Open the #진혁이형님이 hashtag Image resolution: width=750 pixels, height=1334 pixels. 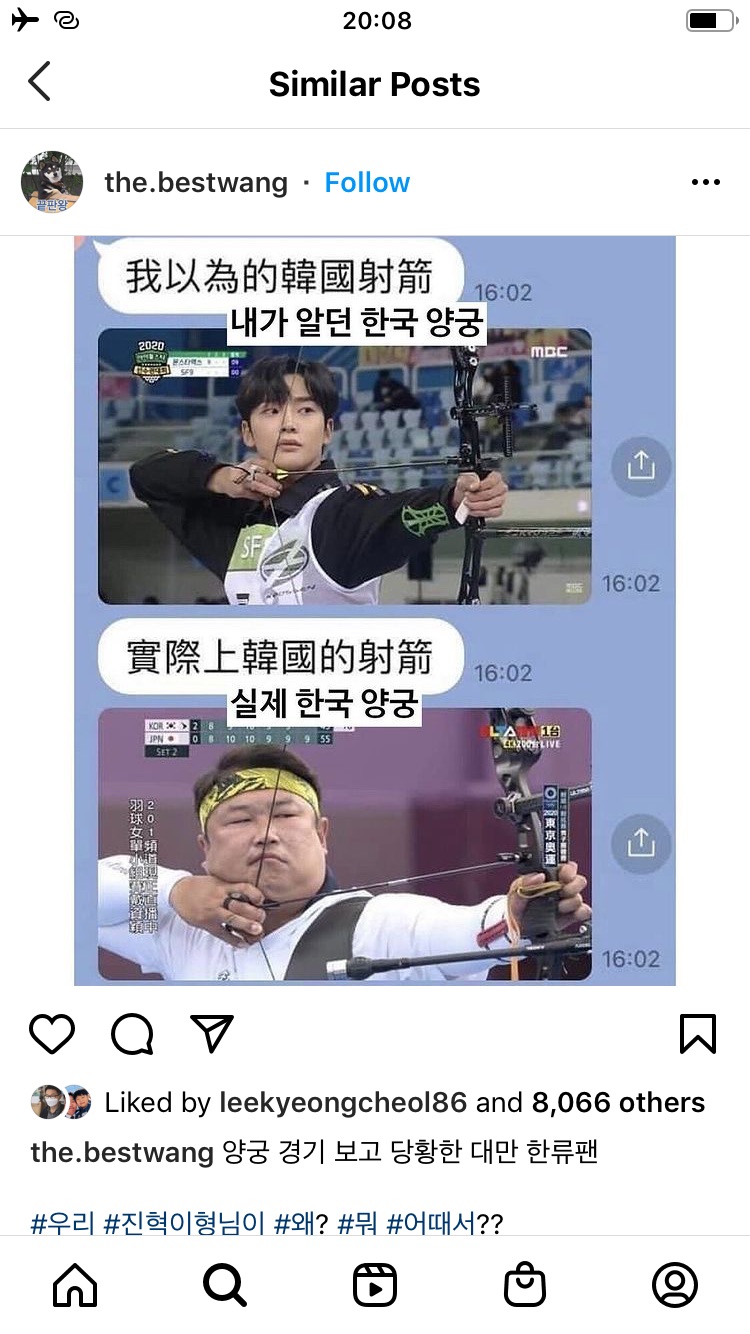coord(184,1224)
